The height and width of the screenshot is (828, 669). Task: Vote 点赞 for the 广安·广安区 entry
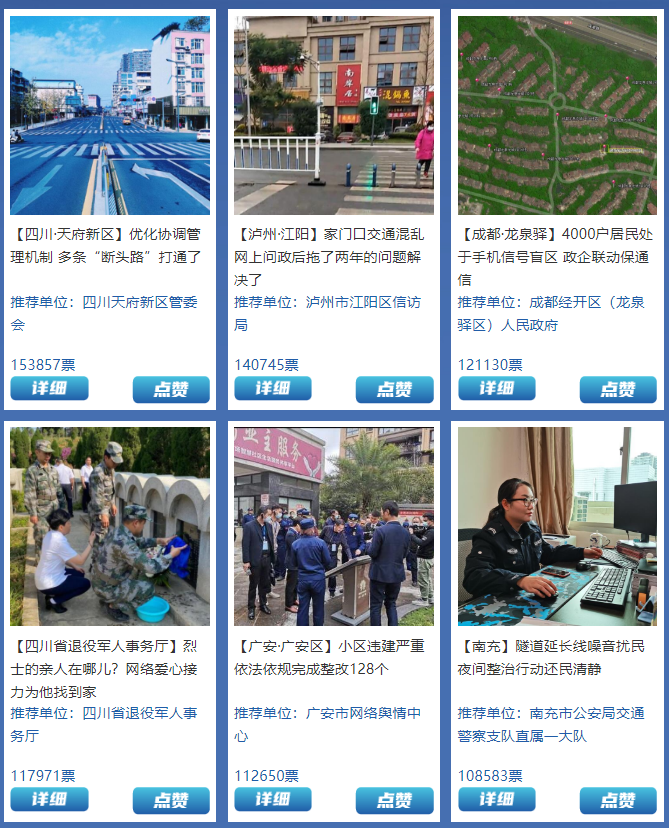pos(394,800)
